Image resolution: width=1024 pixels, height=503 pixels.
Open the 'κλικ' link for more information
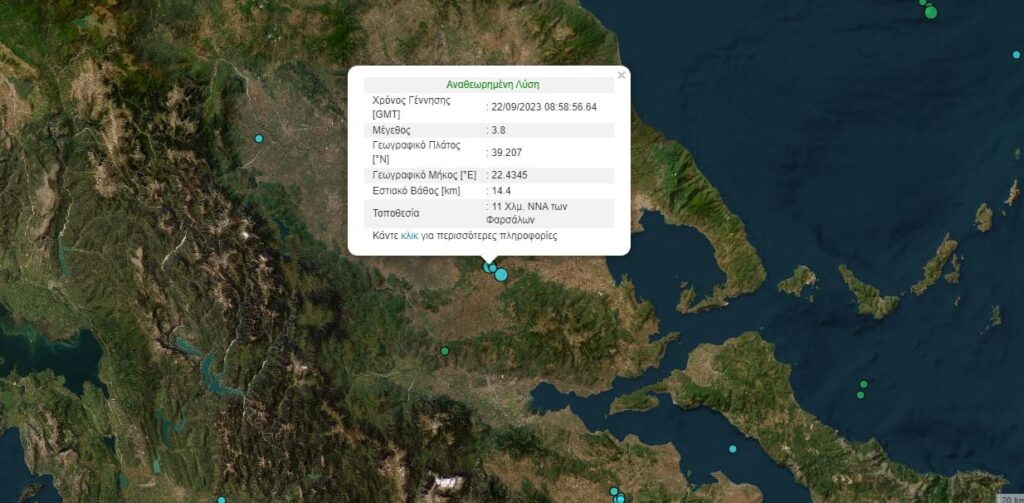(x=409, y=236)
